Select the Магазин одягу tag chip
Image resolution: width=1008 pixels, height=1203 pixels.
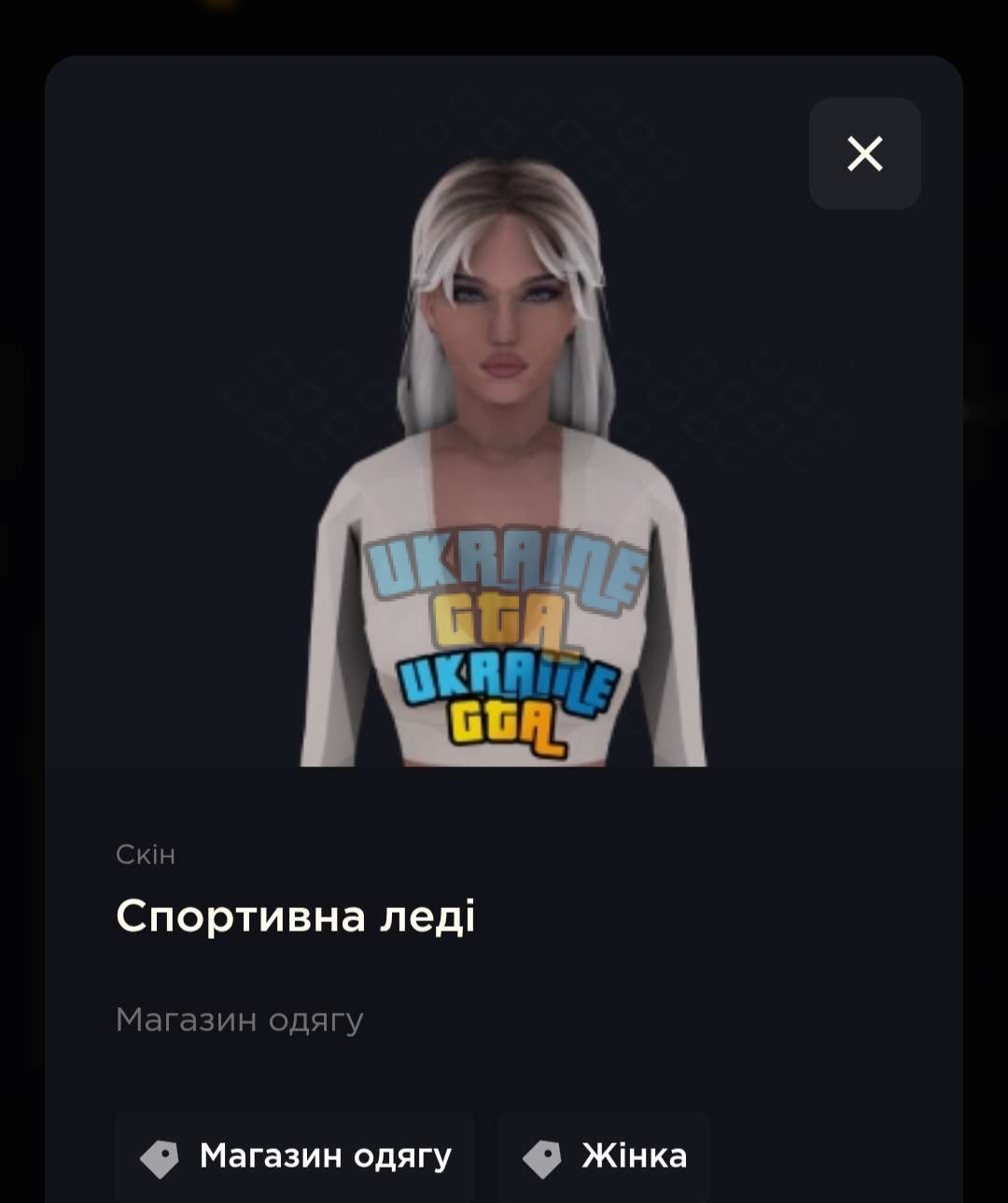295,1156
